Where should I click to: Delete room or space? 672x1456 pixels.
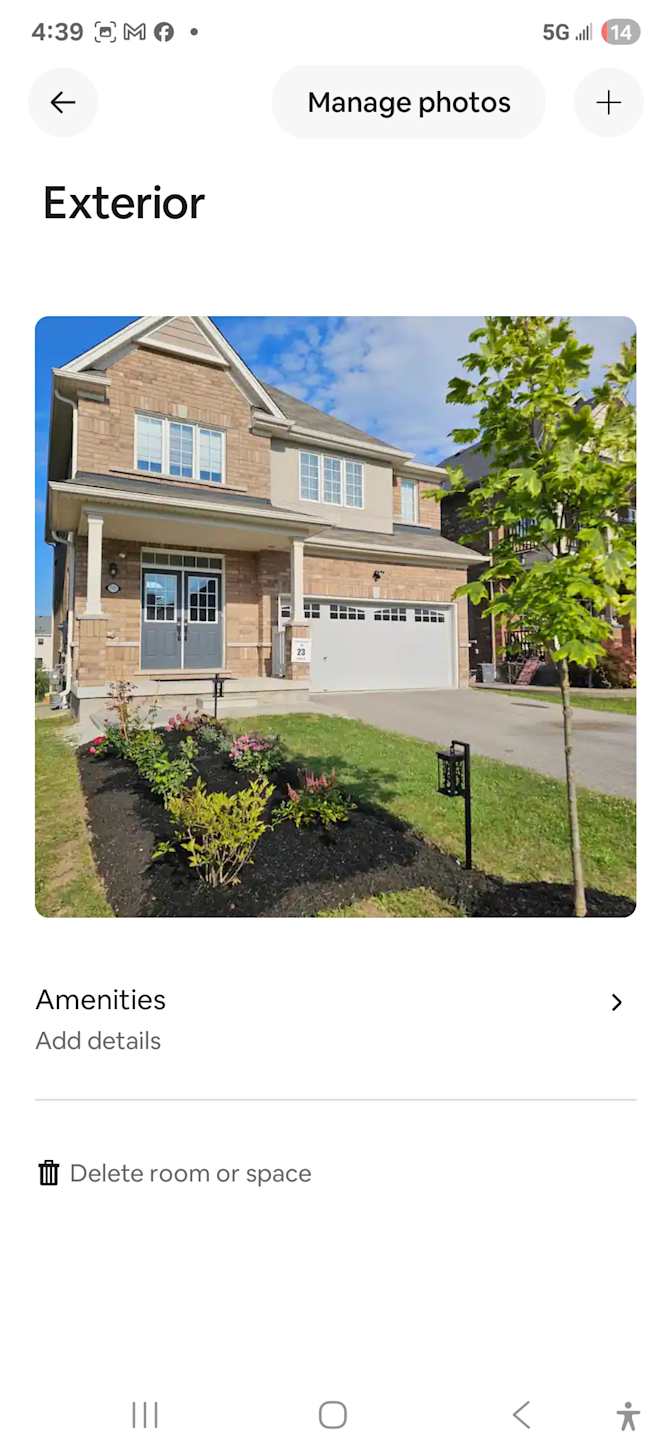click(x=174, y=1173)
